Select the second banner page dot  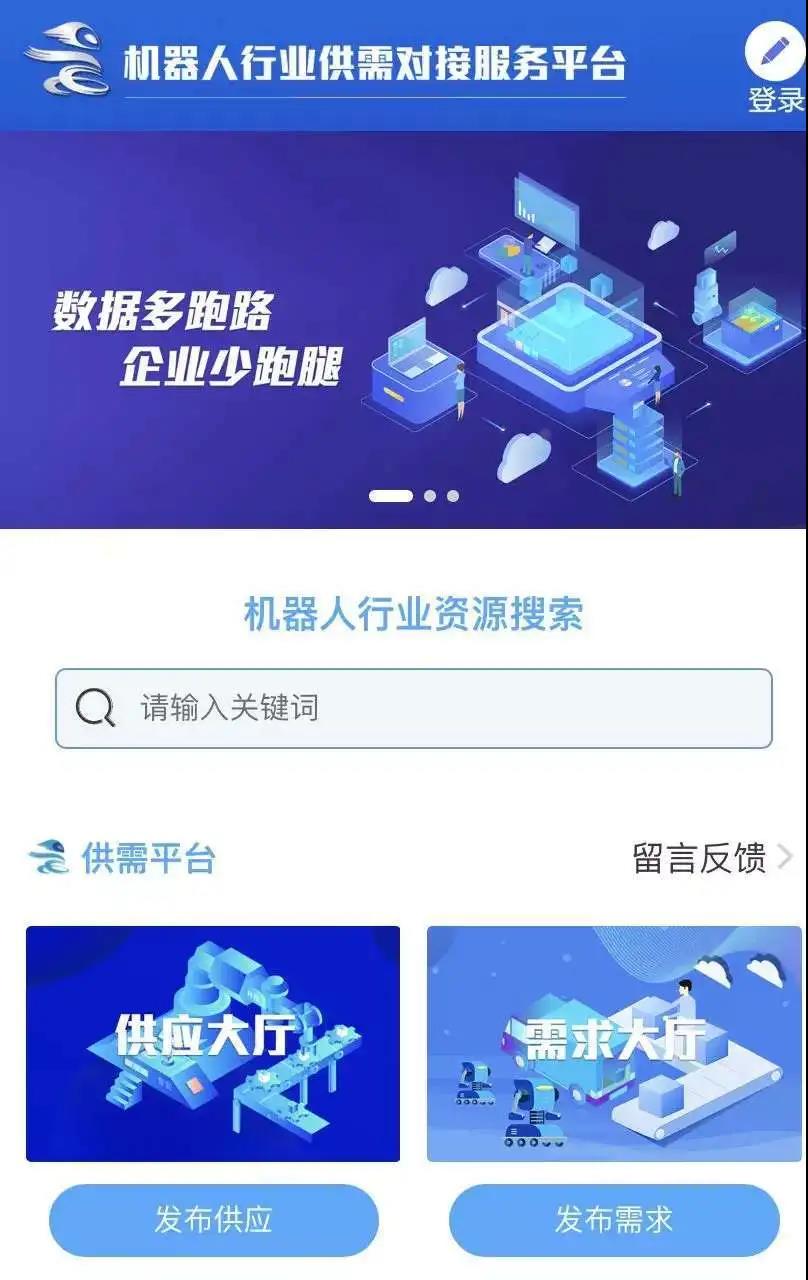click(x=430, y=496)
